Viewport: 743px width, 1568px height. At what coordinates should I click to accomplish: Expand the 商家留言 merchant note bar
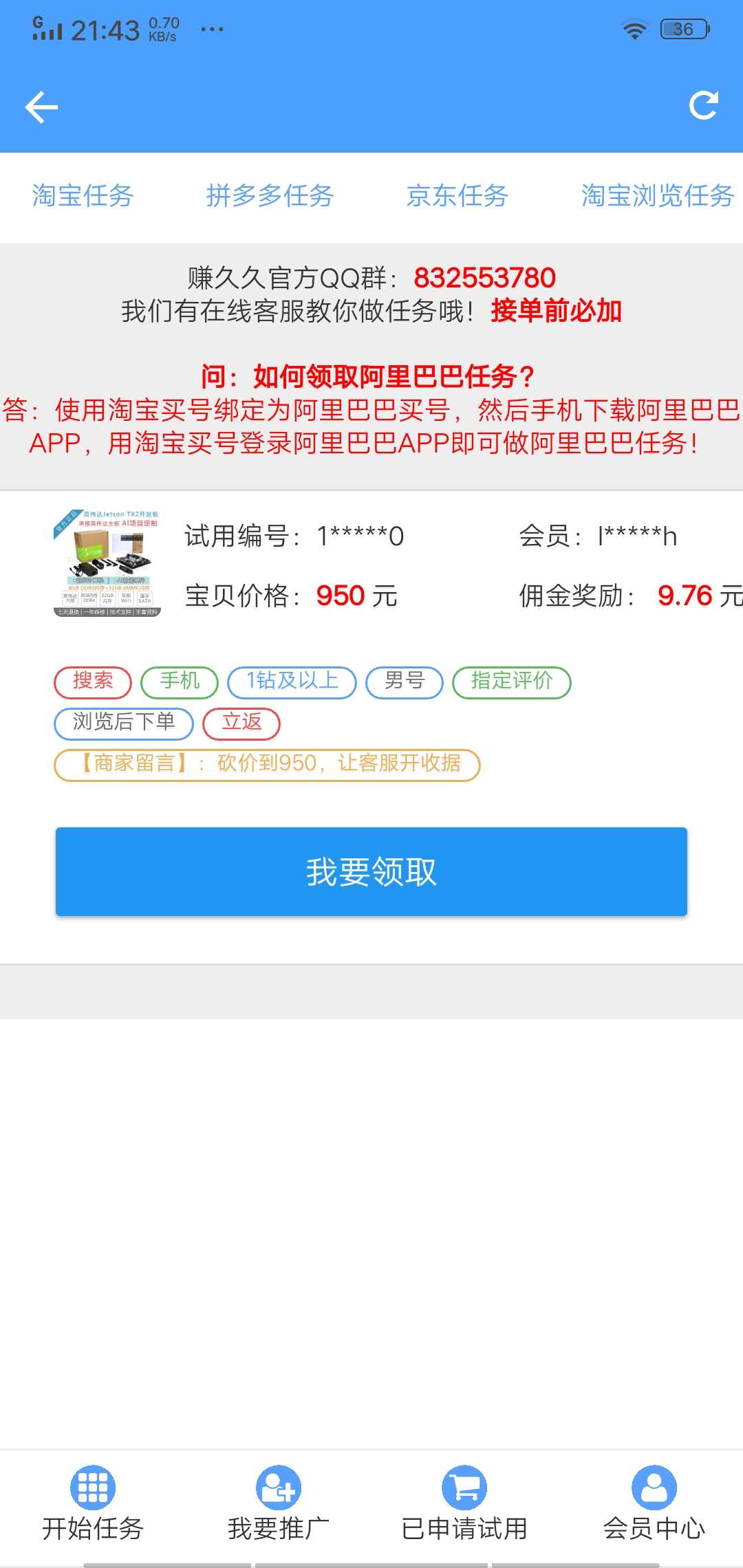[267, 764]
